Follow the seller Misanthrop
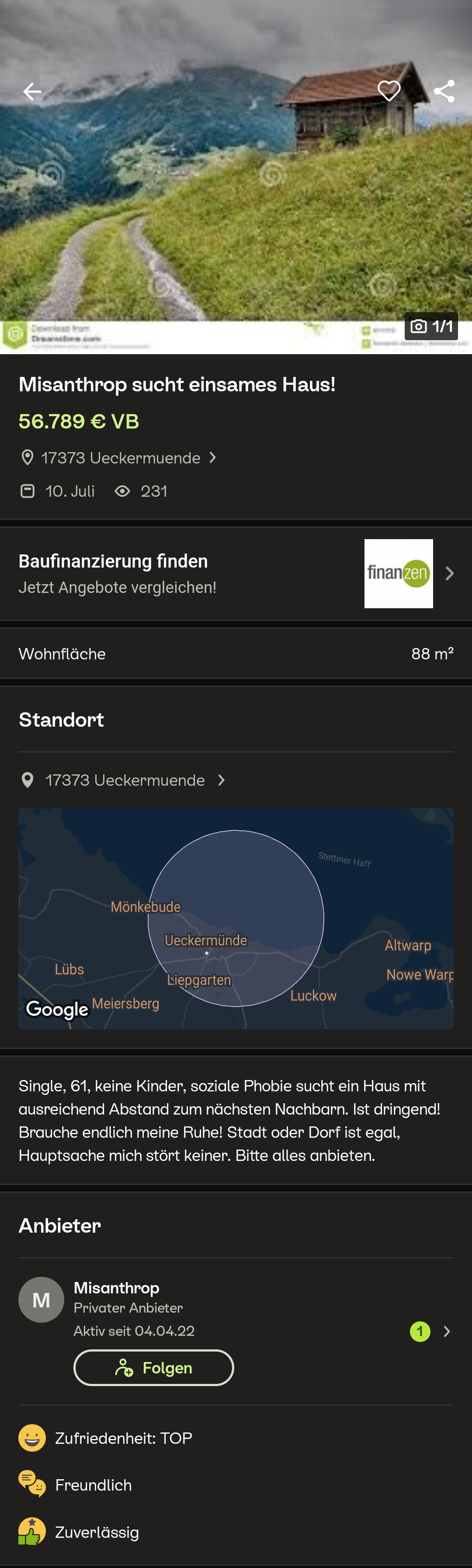472x1568 pixels. [153, 1367]
